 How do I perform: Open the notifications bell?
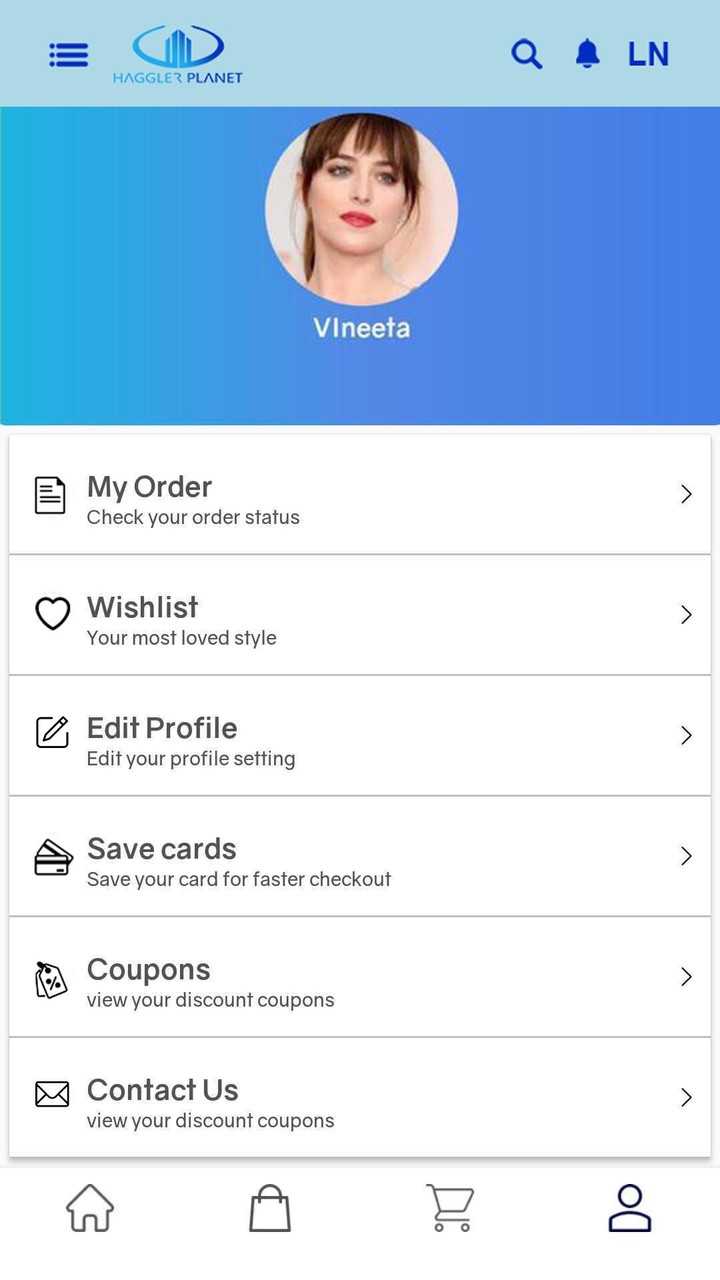tap(588, 54)
